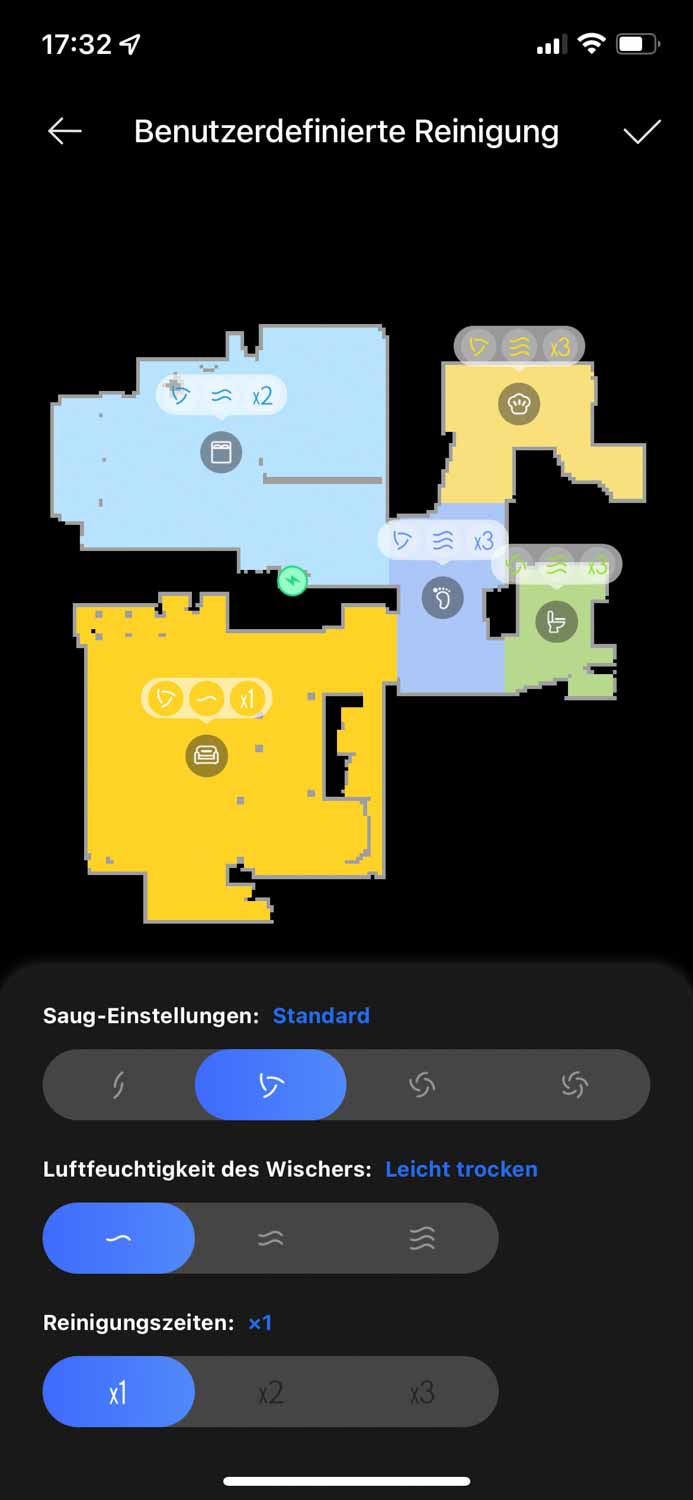Set mop humidity to Leicht trocken
Viewport: 693px width, 1500px height.
tap(118, 1238)
